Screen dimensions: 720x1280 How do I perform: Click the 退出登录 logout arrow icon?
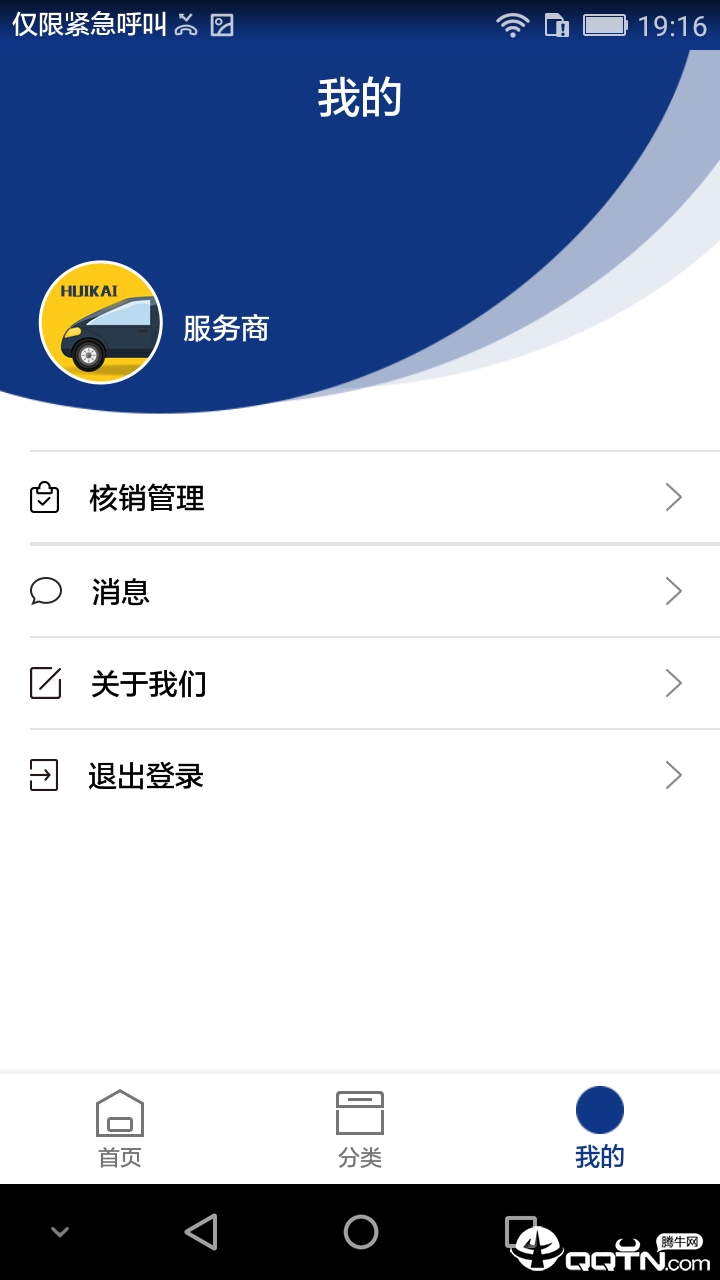coord(43,775)
